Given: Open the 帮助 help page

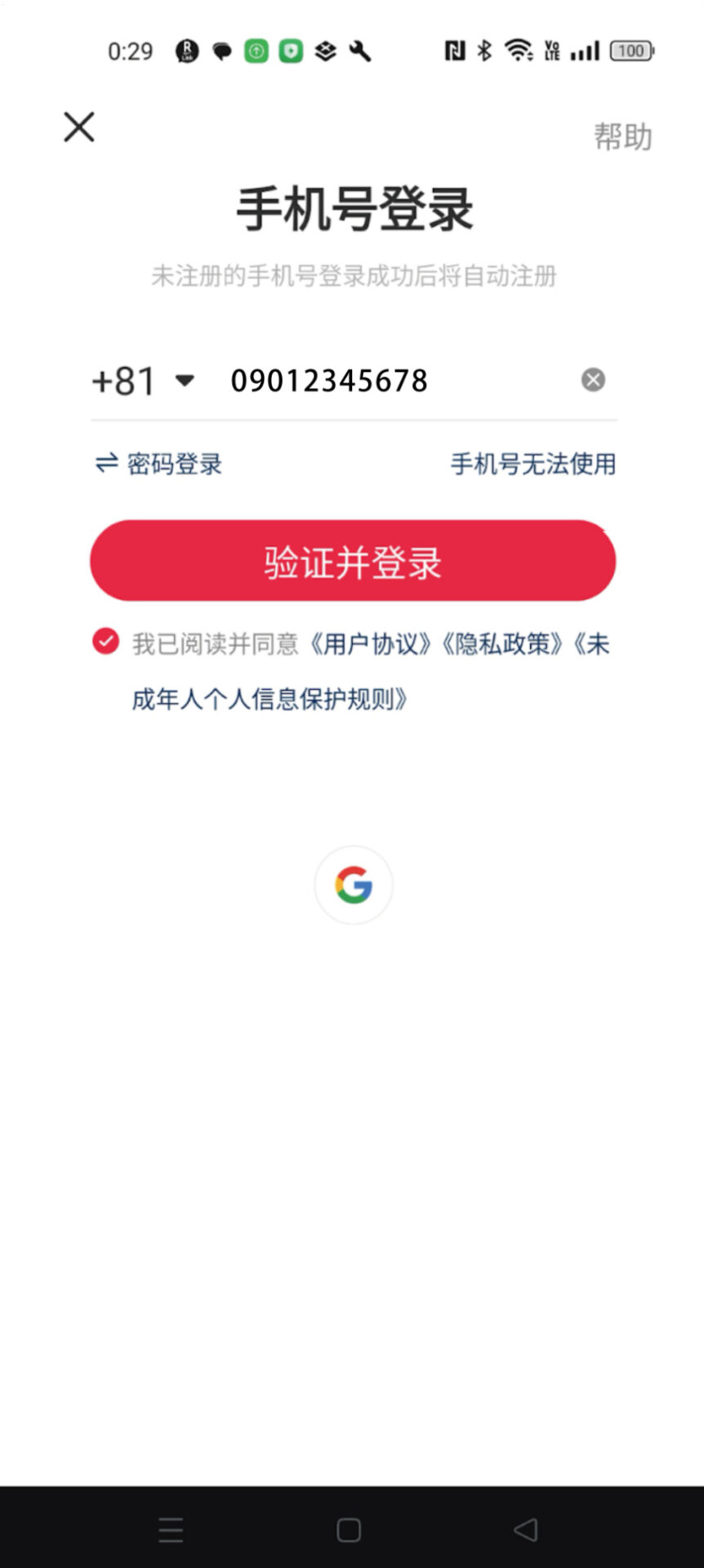Looking at the screenshot, I should 622,136.
